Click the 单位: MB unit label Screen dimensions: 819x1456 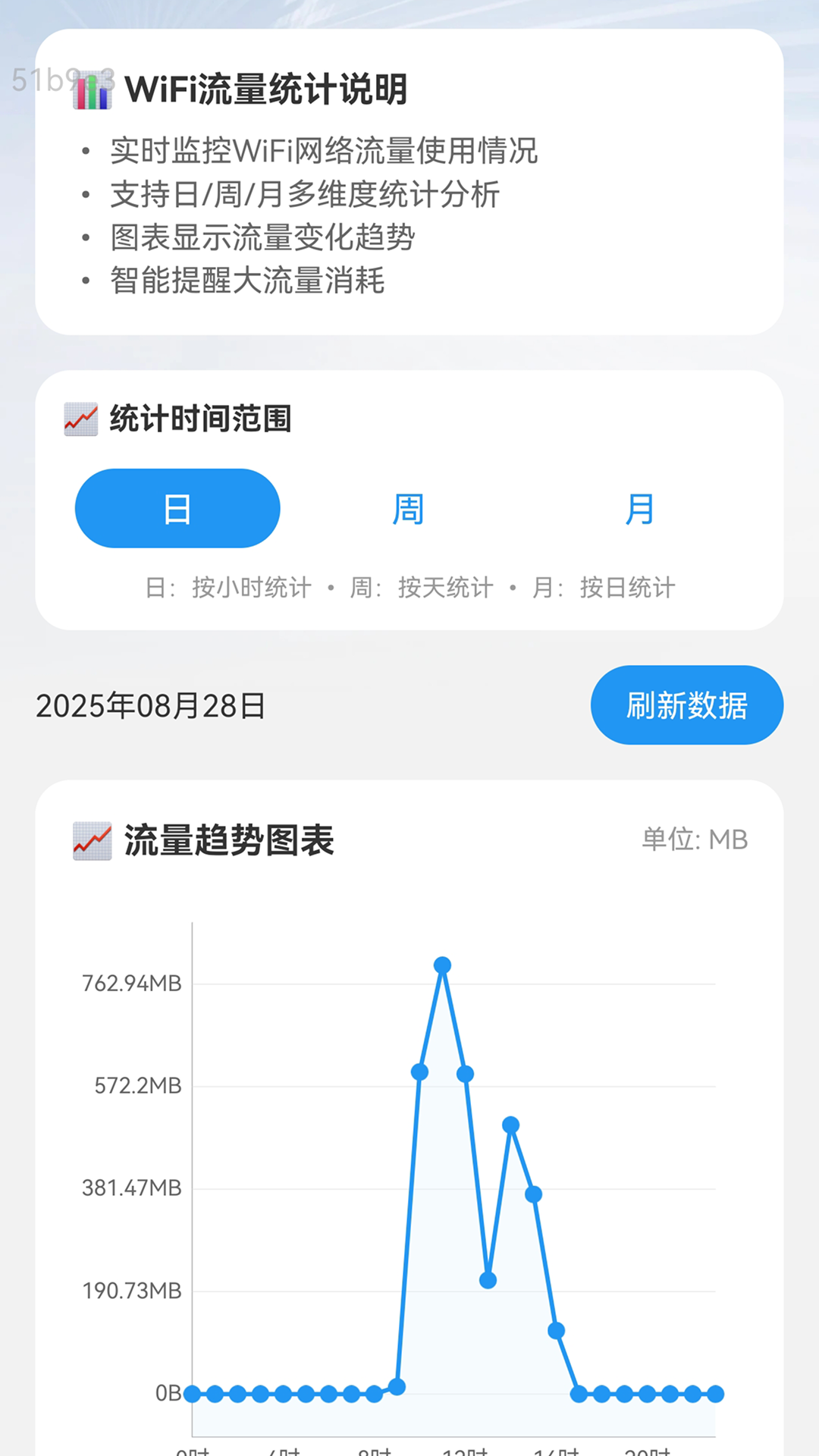click(694, 839)
